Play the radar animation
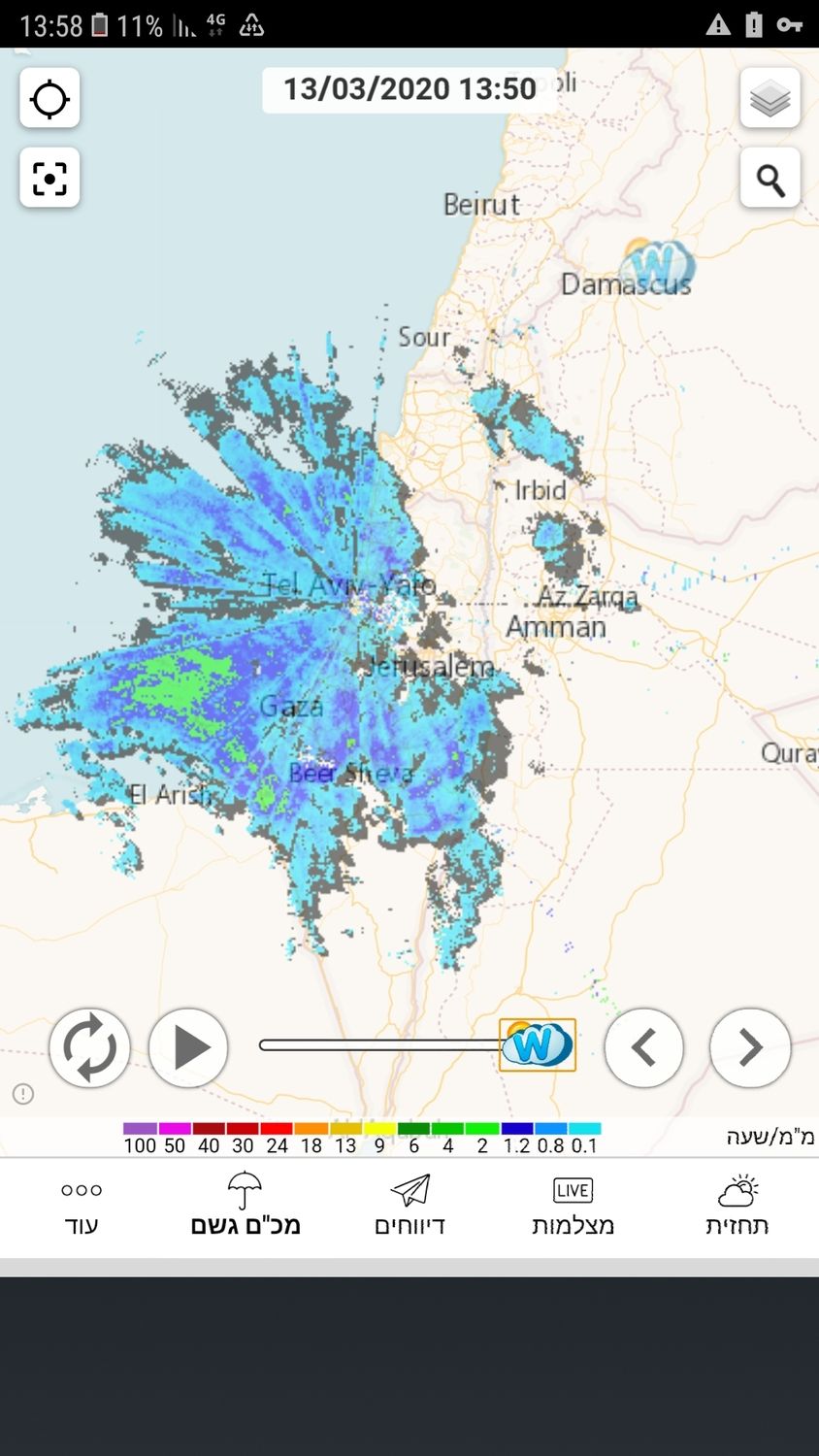This screenshot has width=819, height=1456. 188,1047
